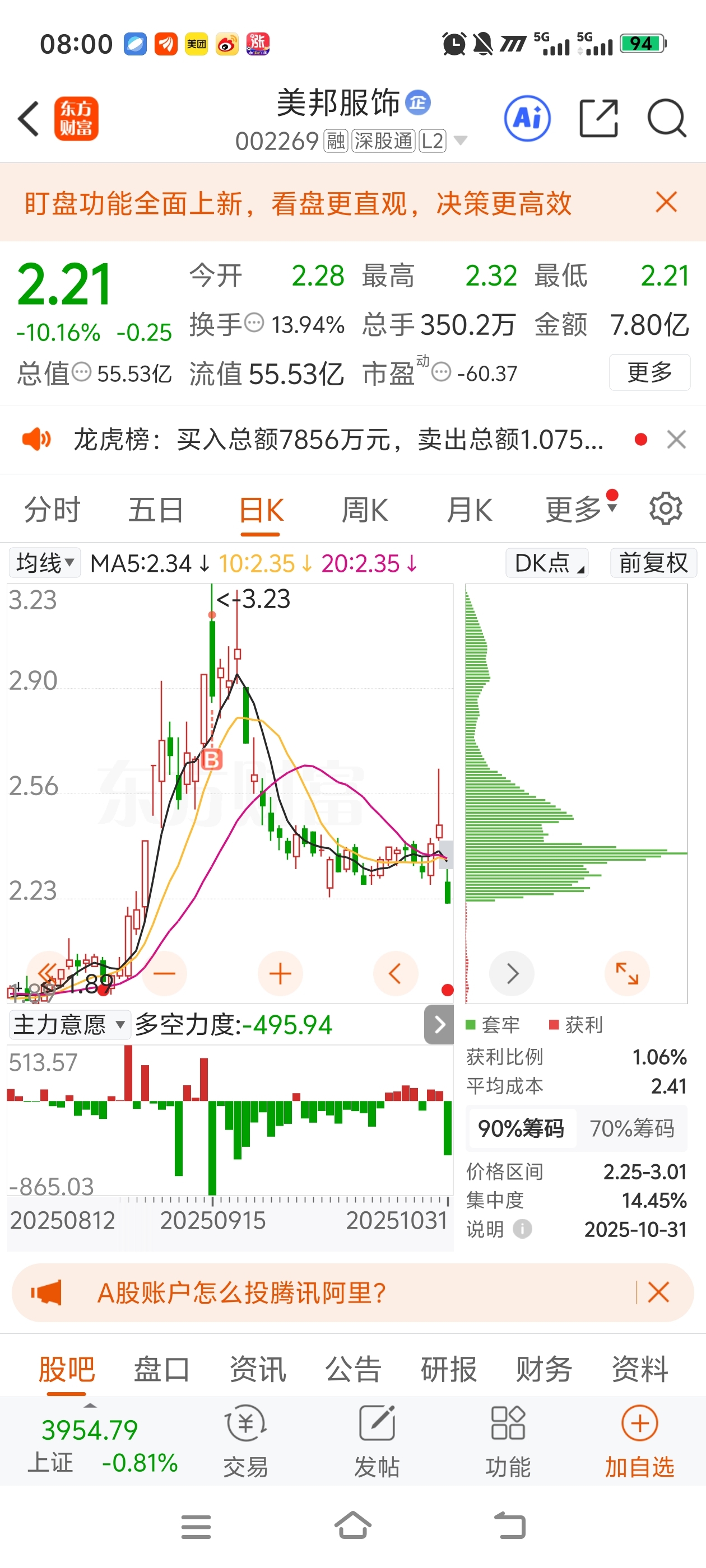Open the 前复权 adjustment option
Viewport: 706px width, 1568px height.
653,563
